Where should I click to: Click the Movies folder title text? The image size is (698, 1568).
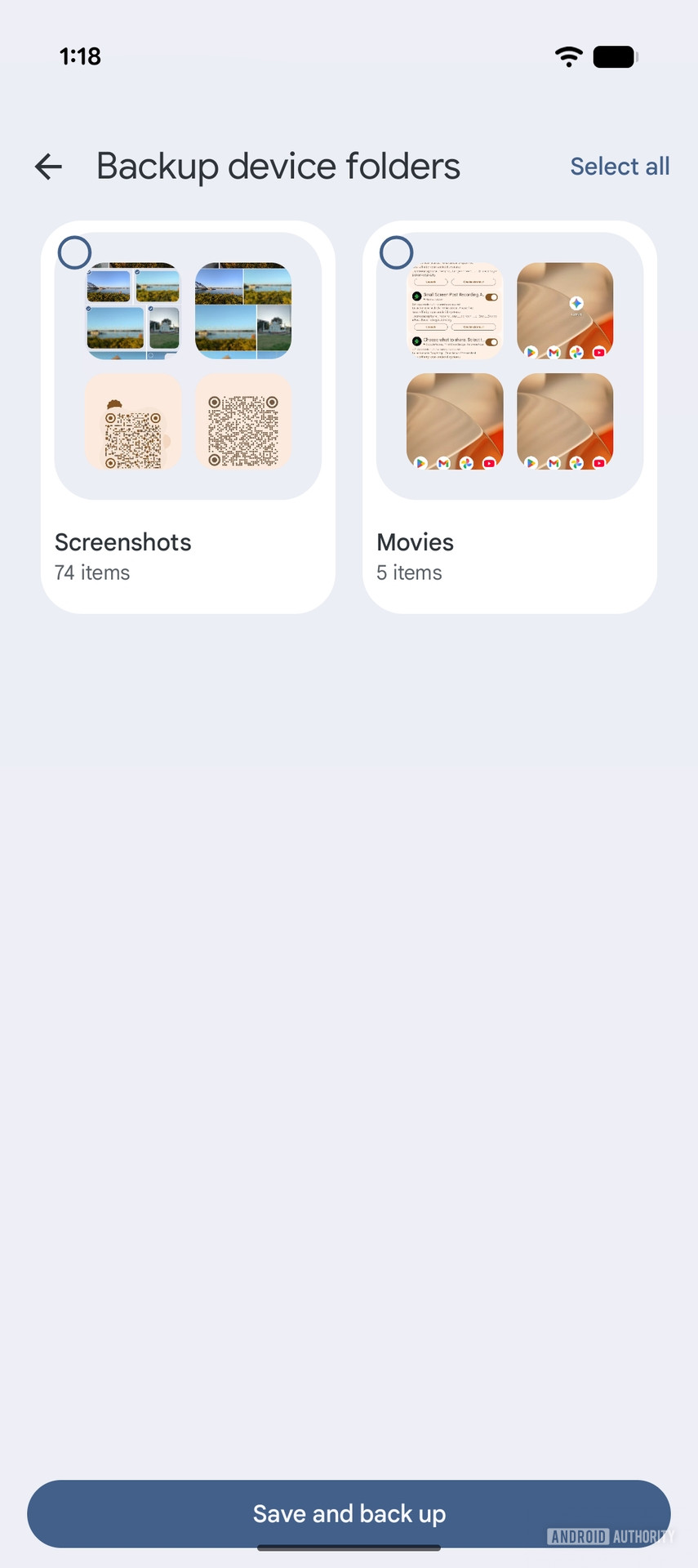415,541
